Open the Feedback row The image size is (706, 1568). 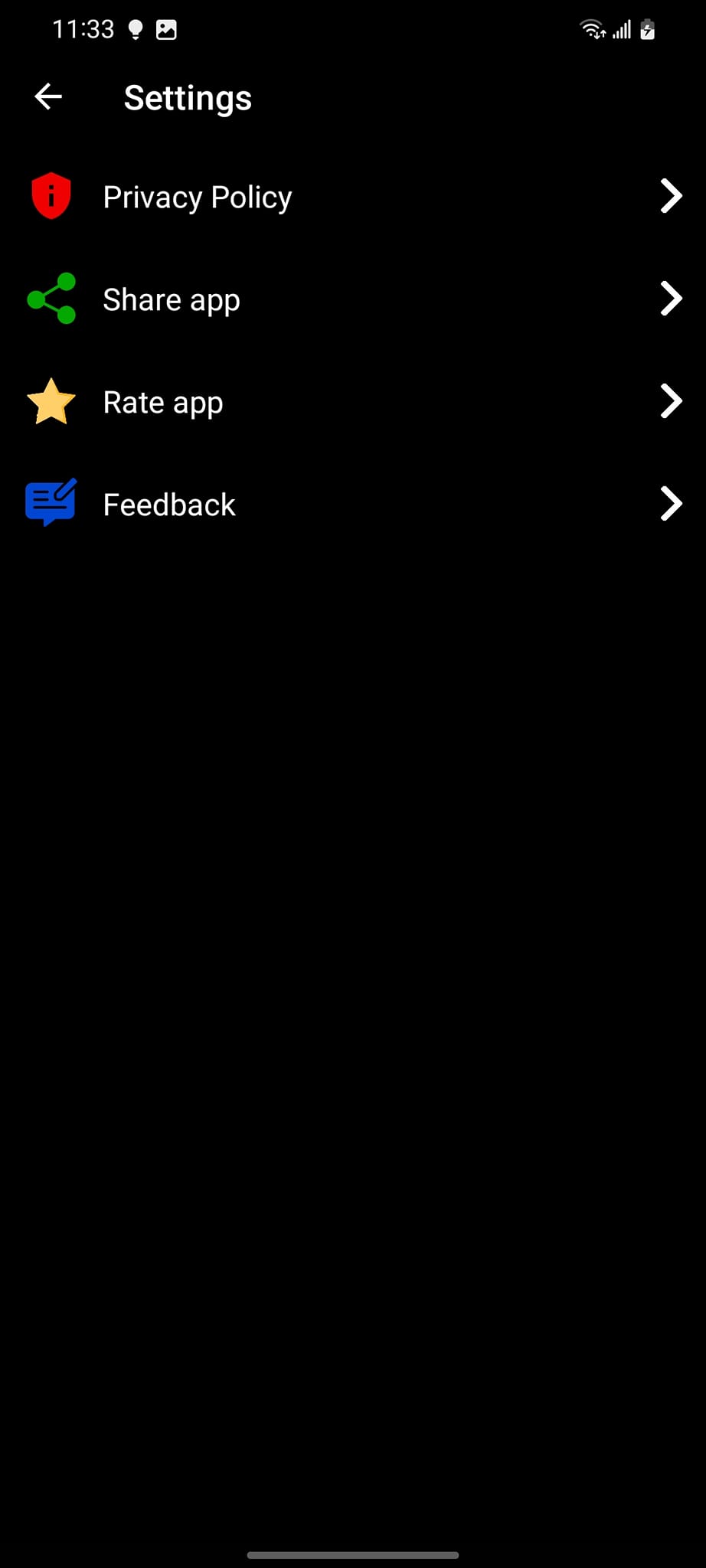(352, 505)
